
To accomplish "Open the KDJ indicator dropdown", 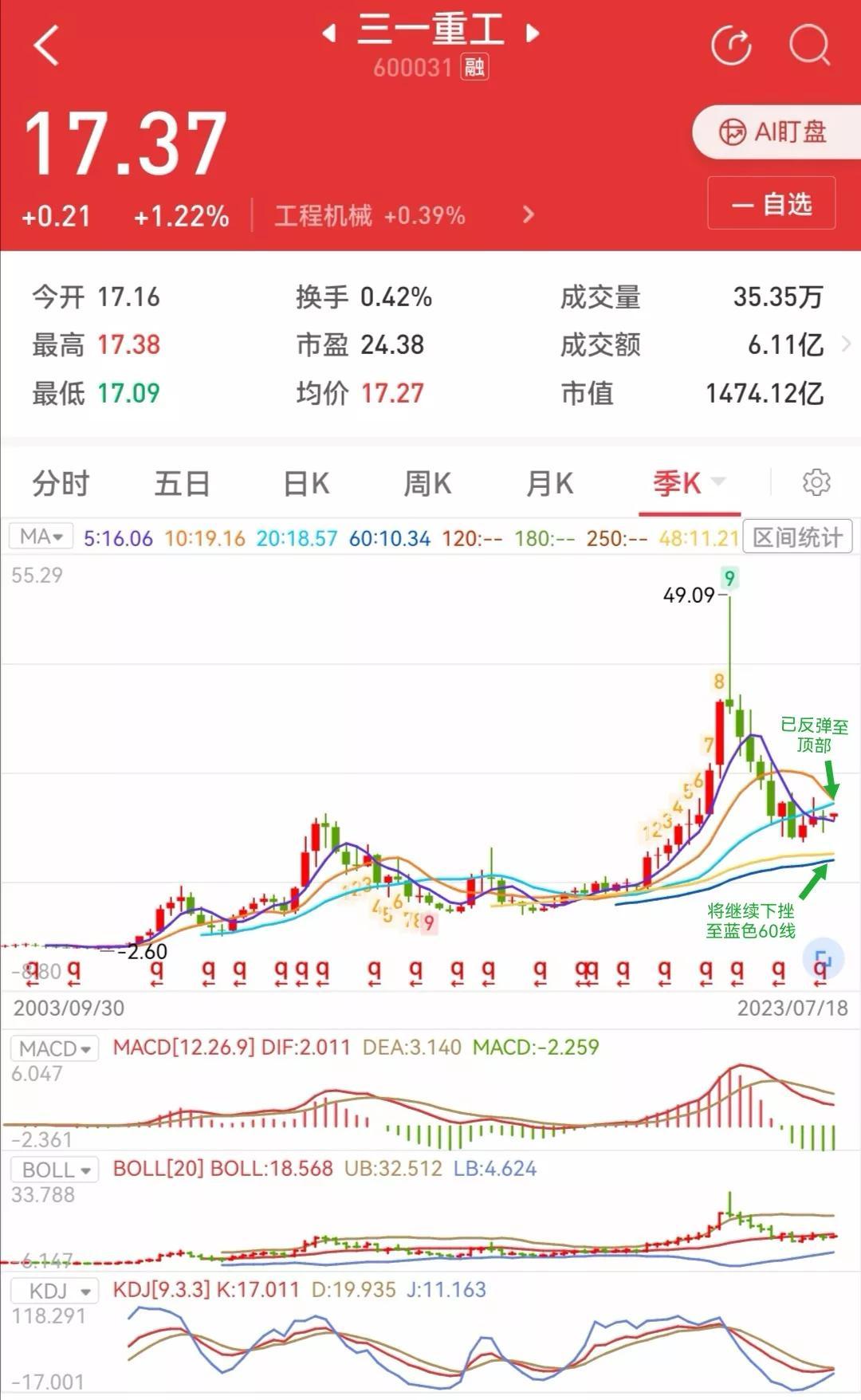I will pos(56,1291).
